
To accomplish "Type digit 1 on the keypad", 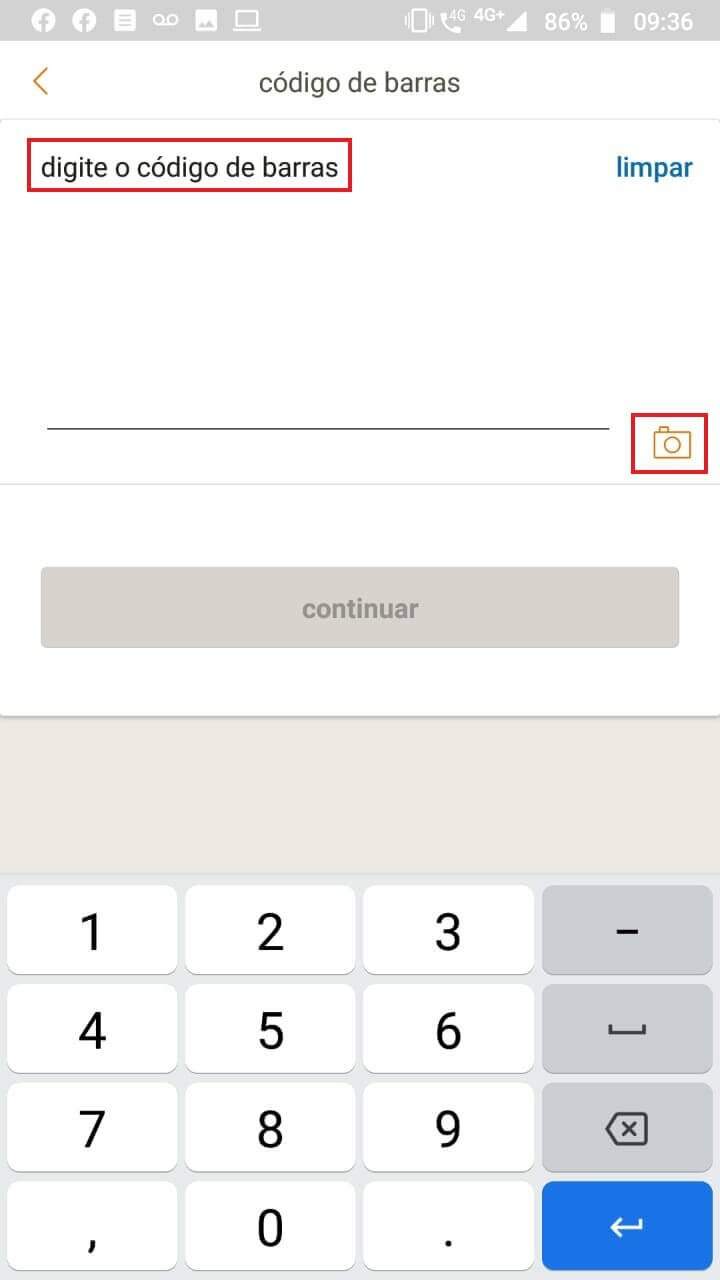I will [92, 931].
